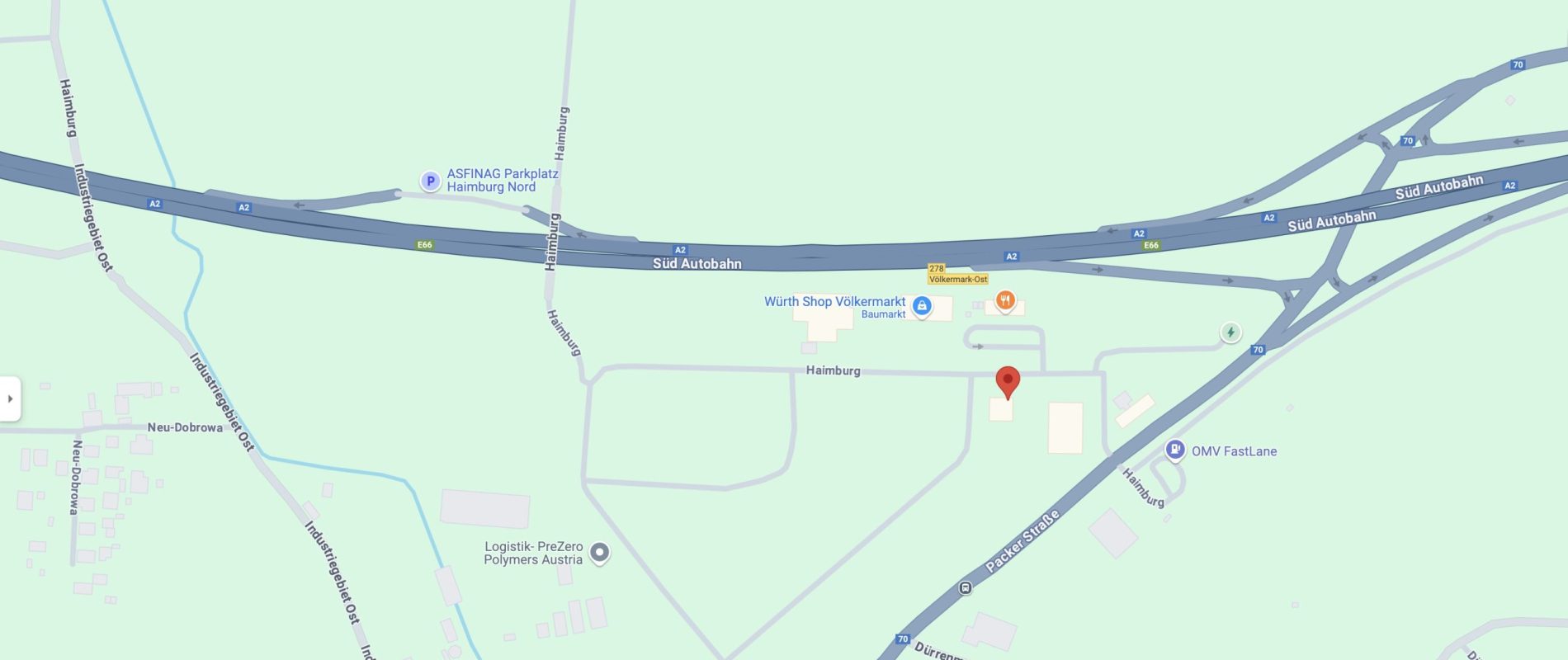Viewport: 1568px width, 660px height.
Task: Select the bus stop icon on Packer Straße
Action: point(965,588)
